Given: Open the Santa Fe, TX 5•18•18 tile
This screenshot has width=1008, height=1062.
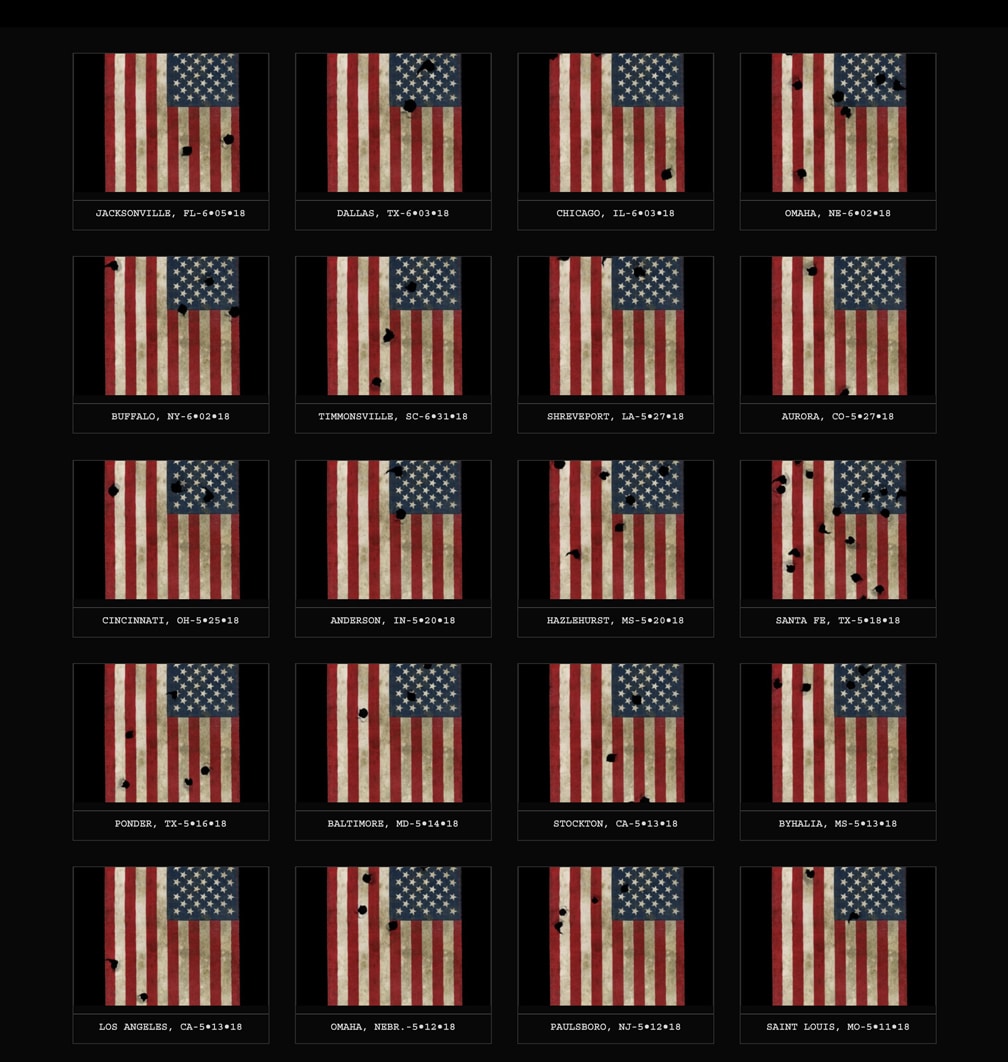Looking at the screenshot, I should pos(838,530).
